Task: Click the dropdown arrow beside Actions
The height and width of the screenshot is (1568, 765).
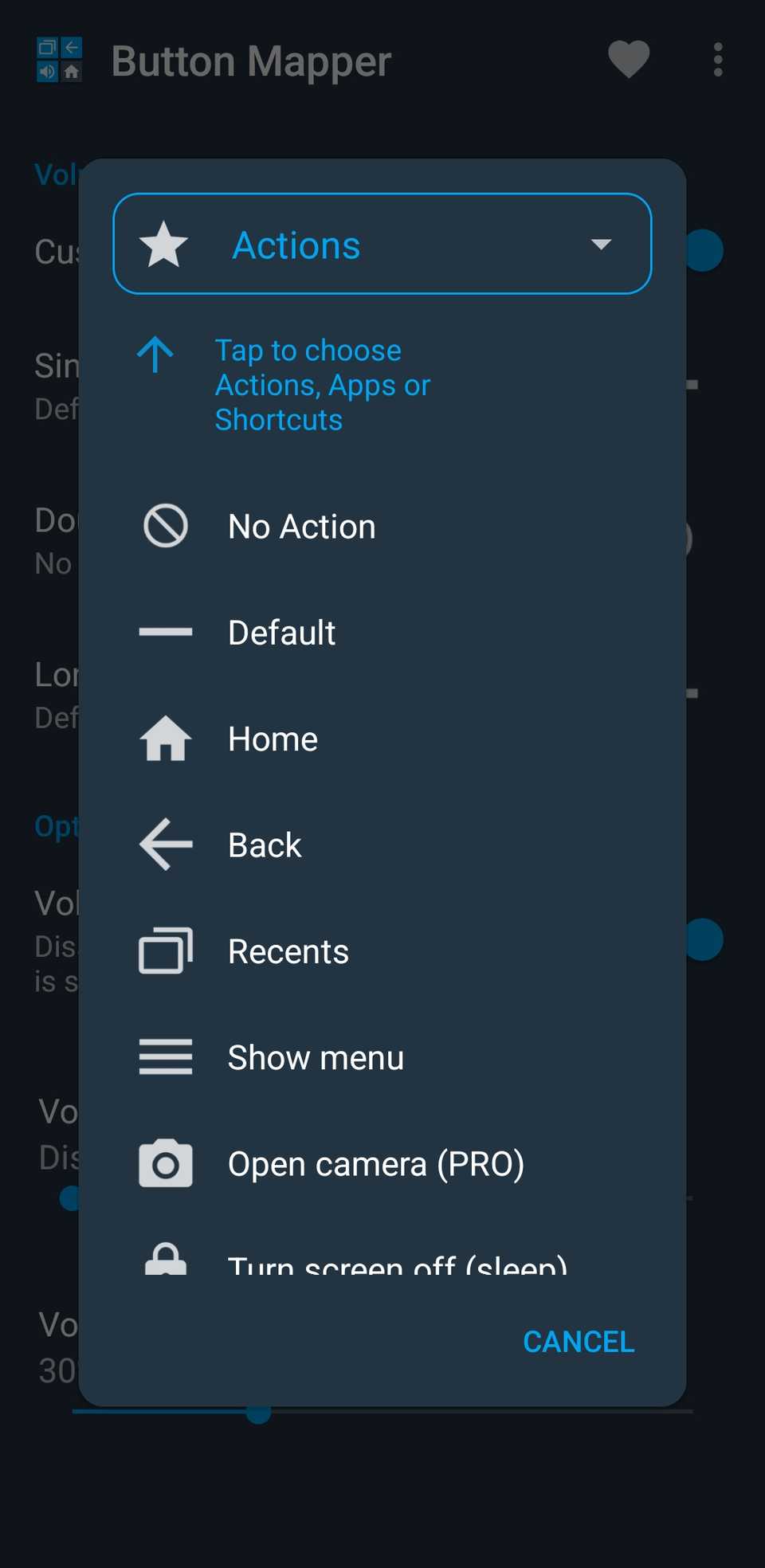Action: [600, 245]
